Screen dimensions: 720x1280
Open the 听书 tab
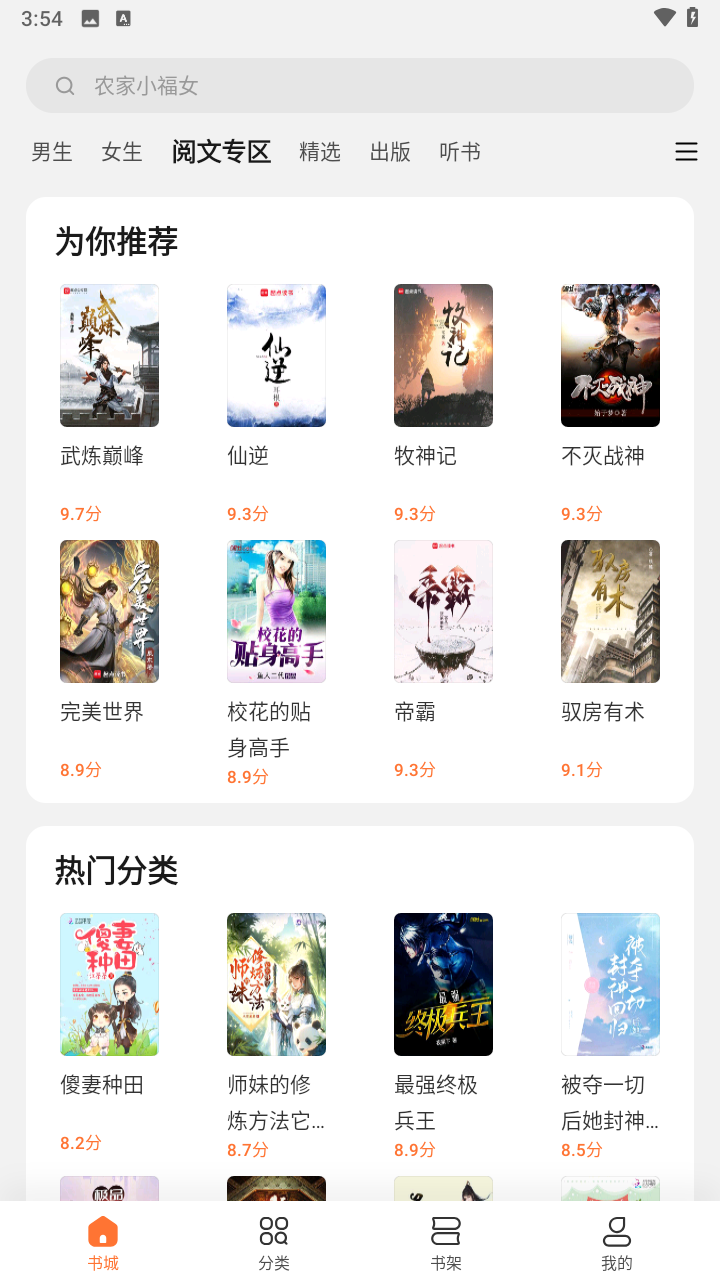(x=460, y=152)
